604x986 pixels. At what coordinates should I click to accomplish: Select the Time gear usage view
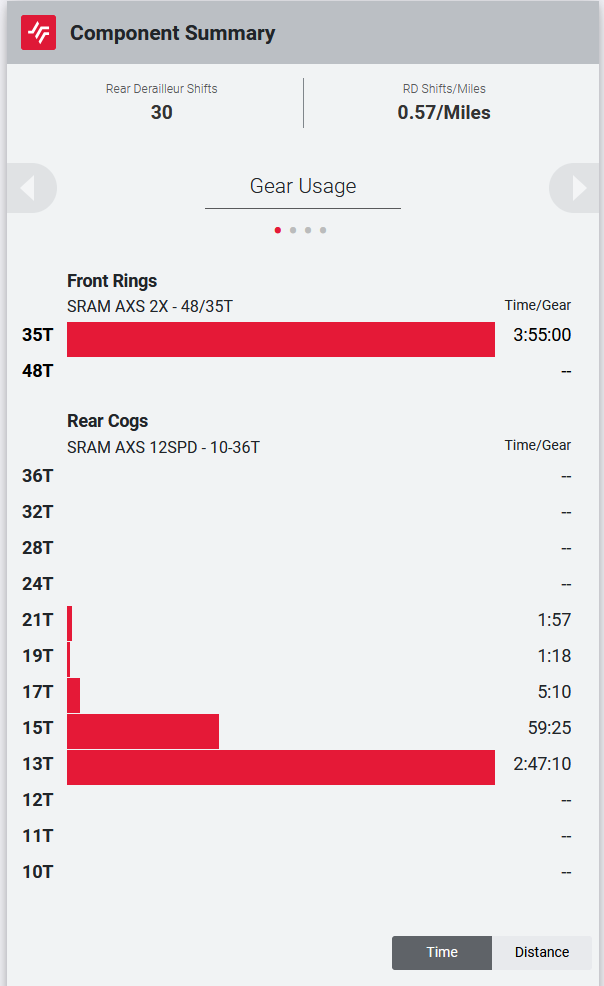pyautogui.click(x=441, y=952)
